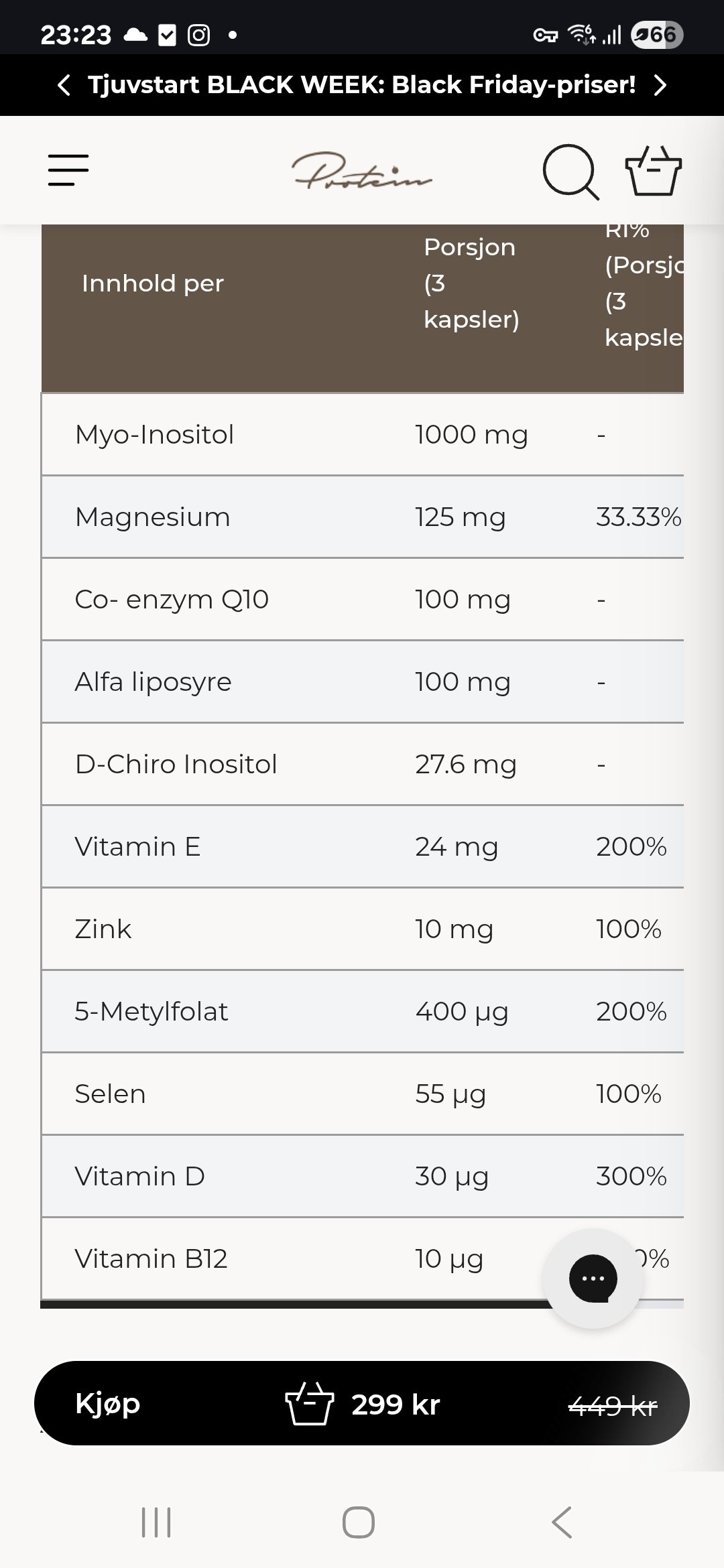Go to the Protein logo homepage
724x1568 pixels.
click(362, 172)
